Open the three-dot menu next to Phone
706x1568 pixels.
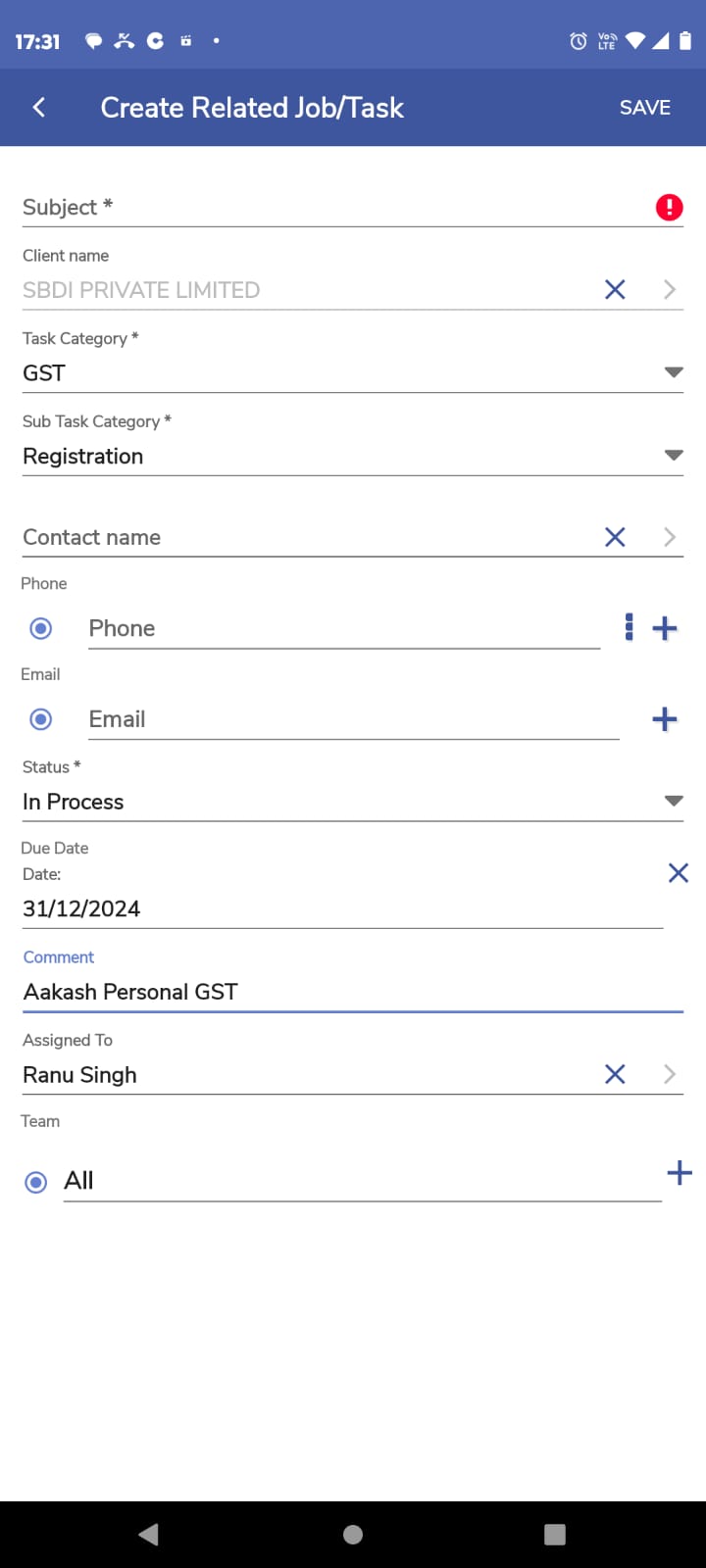coord(629,627)
